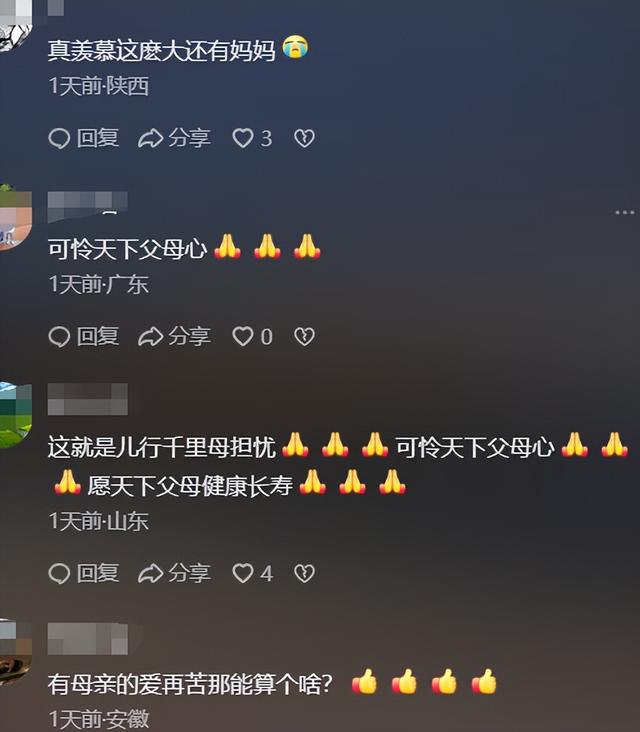Open the Anhui commenter's avatar
The image size is (640, 732).
[12, 652]
